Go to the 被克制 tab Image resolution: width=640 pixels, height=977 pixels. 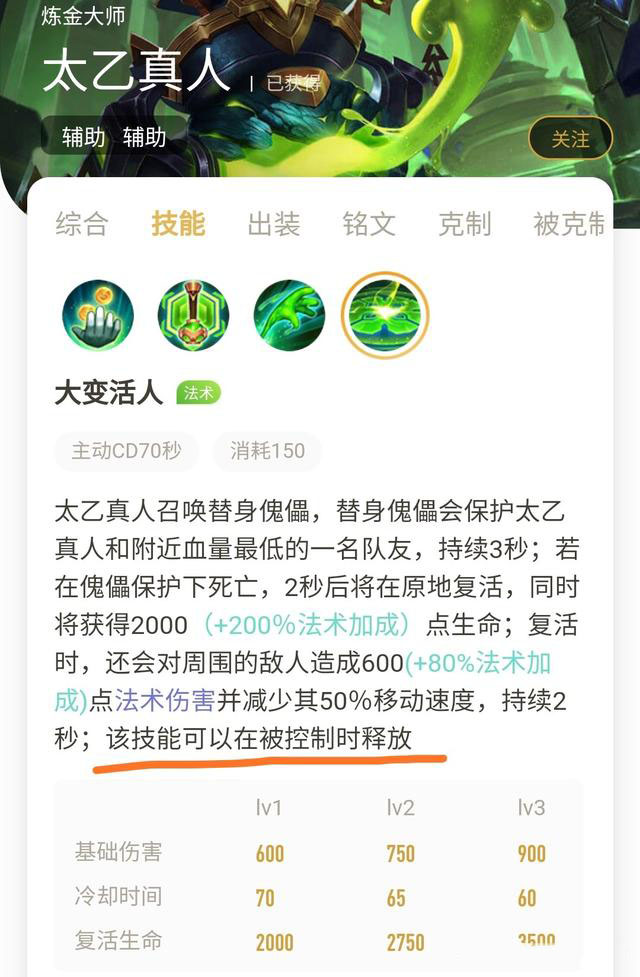(x=570, y=225)
